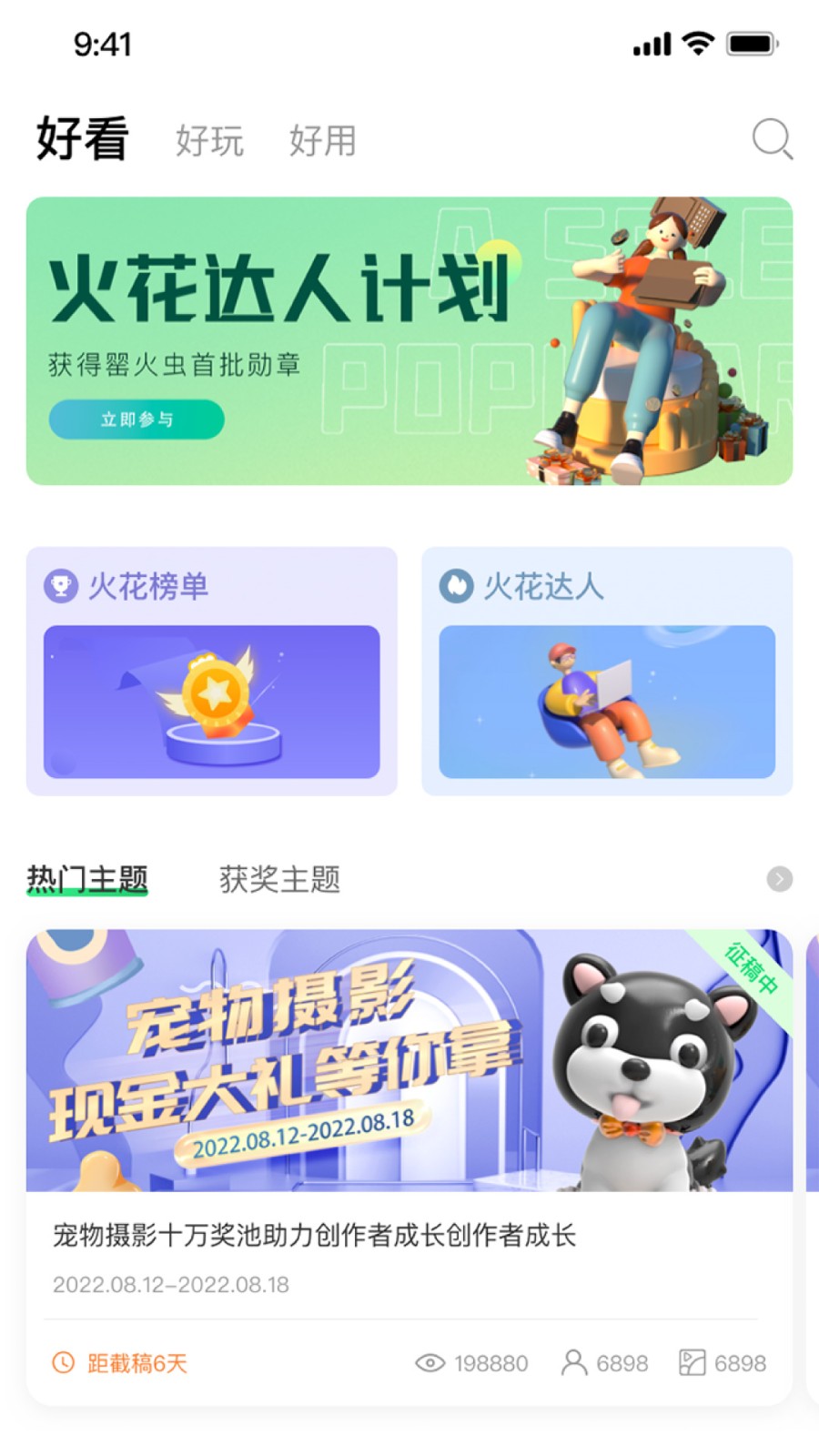The height and width of the screenshot is (1456, 819).
Task: Click the trophy icon beside 火花榜单
Action: pos(61,587)
